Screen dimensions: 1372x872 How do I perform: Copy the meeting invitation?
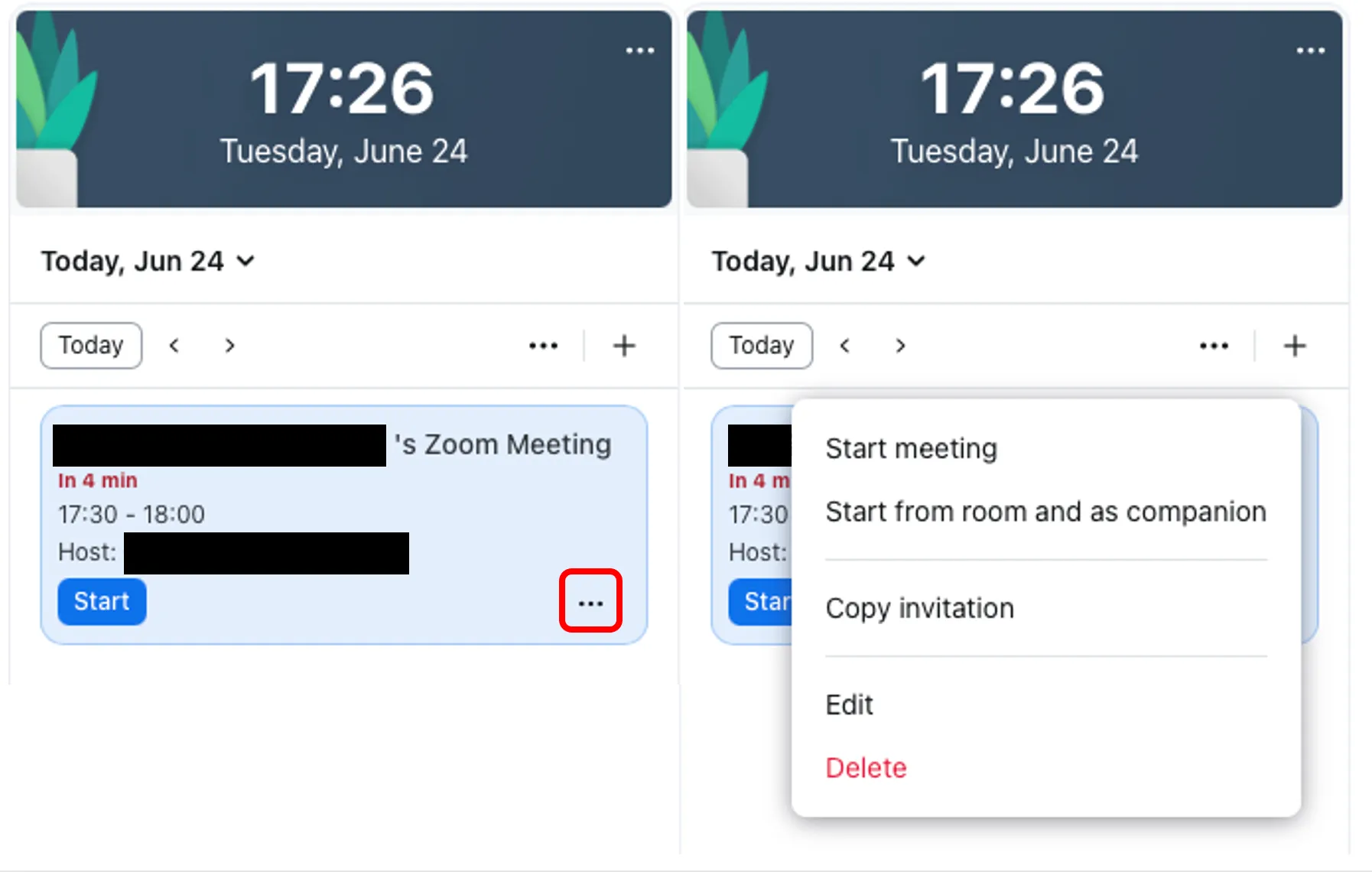point(919,609)
